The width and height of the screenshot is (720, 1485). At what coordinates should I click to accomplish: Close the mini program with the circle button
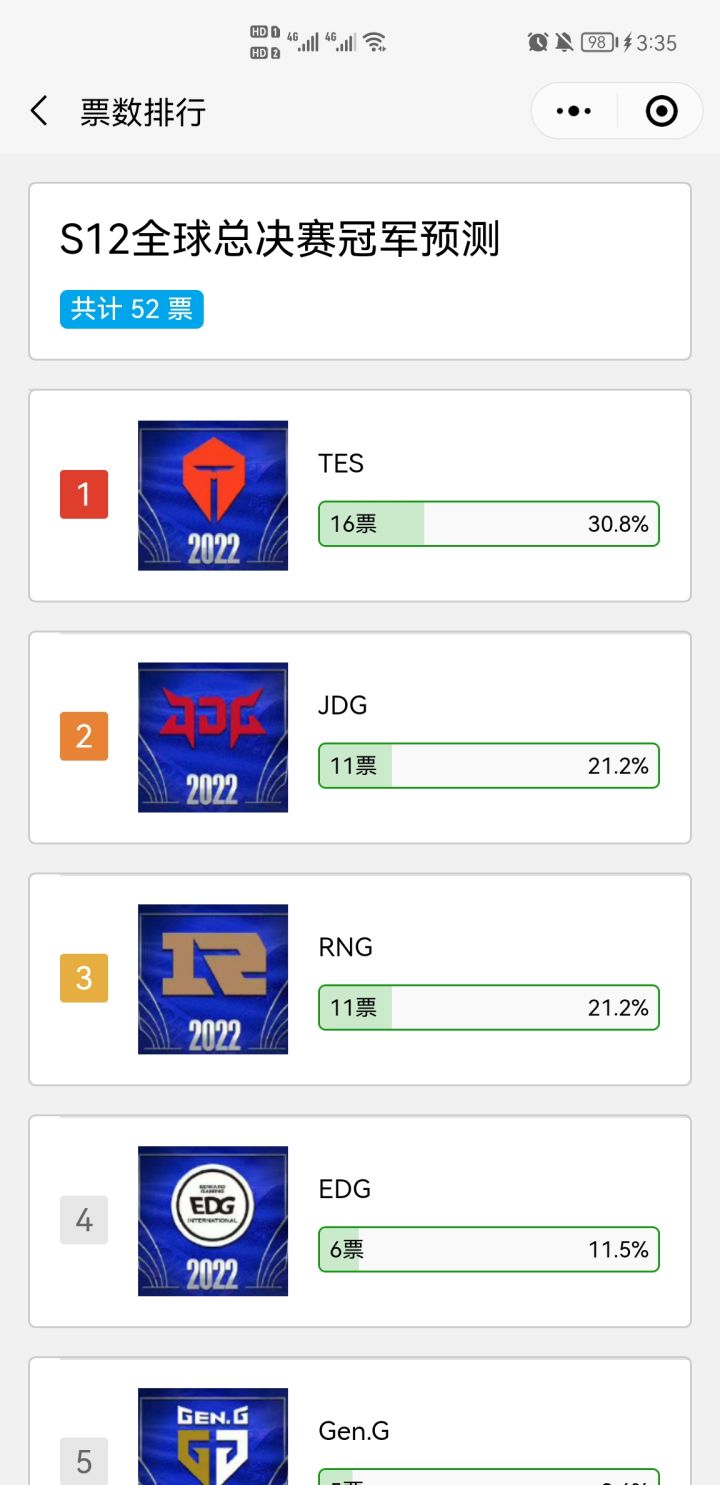(661, 111)
